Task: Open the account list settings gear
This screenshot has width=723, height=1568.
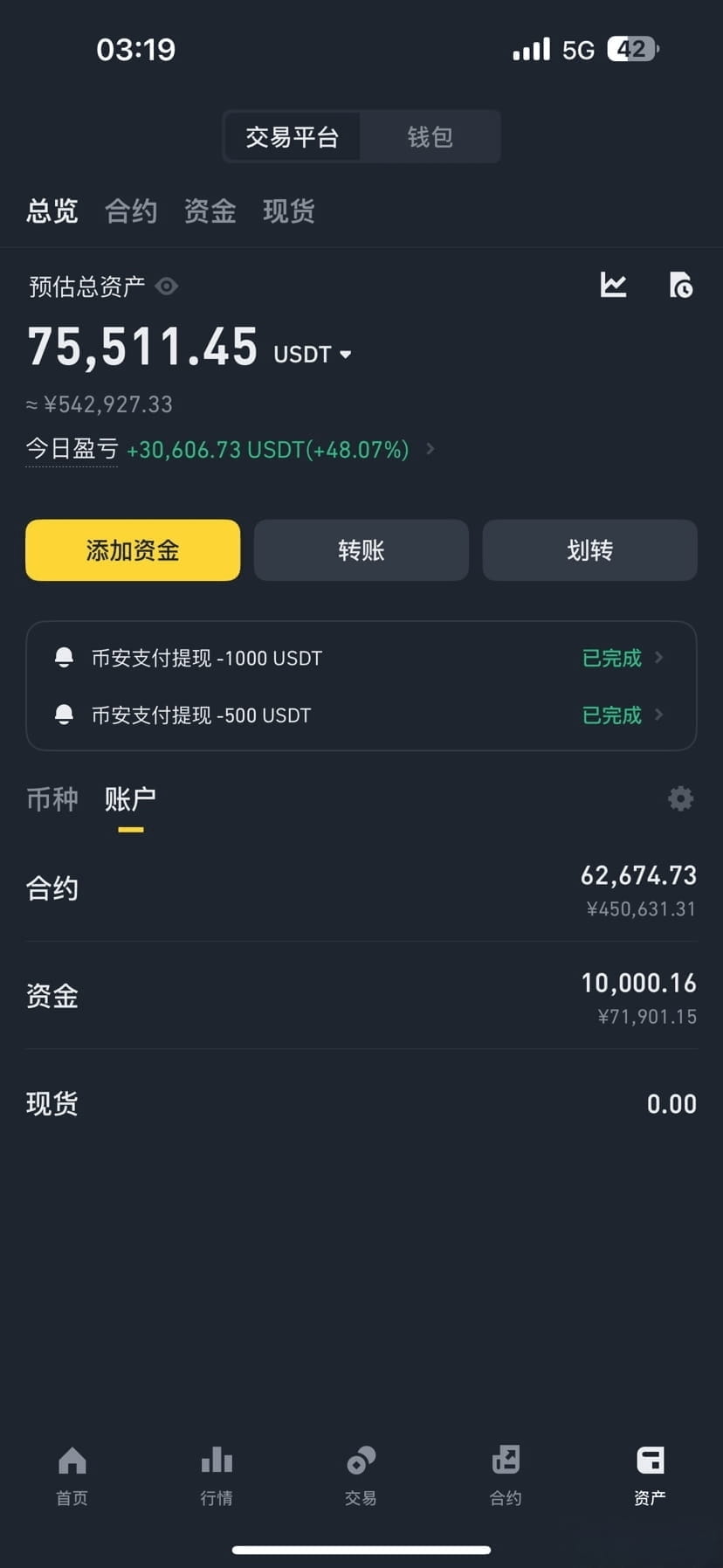Action: [681, 798]
